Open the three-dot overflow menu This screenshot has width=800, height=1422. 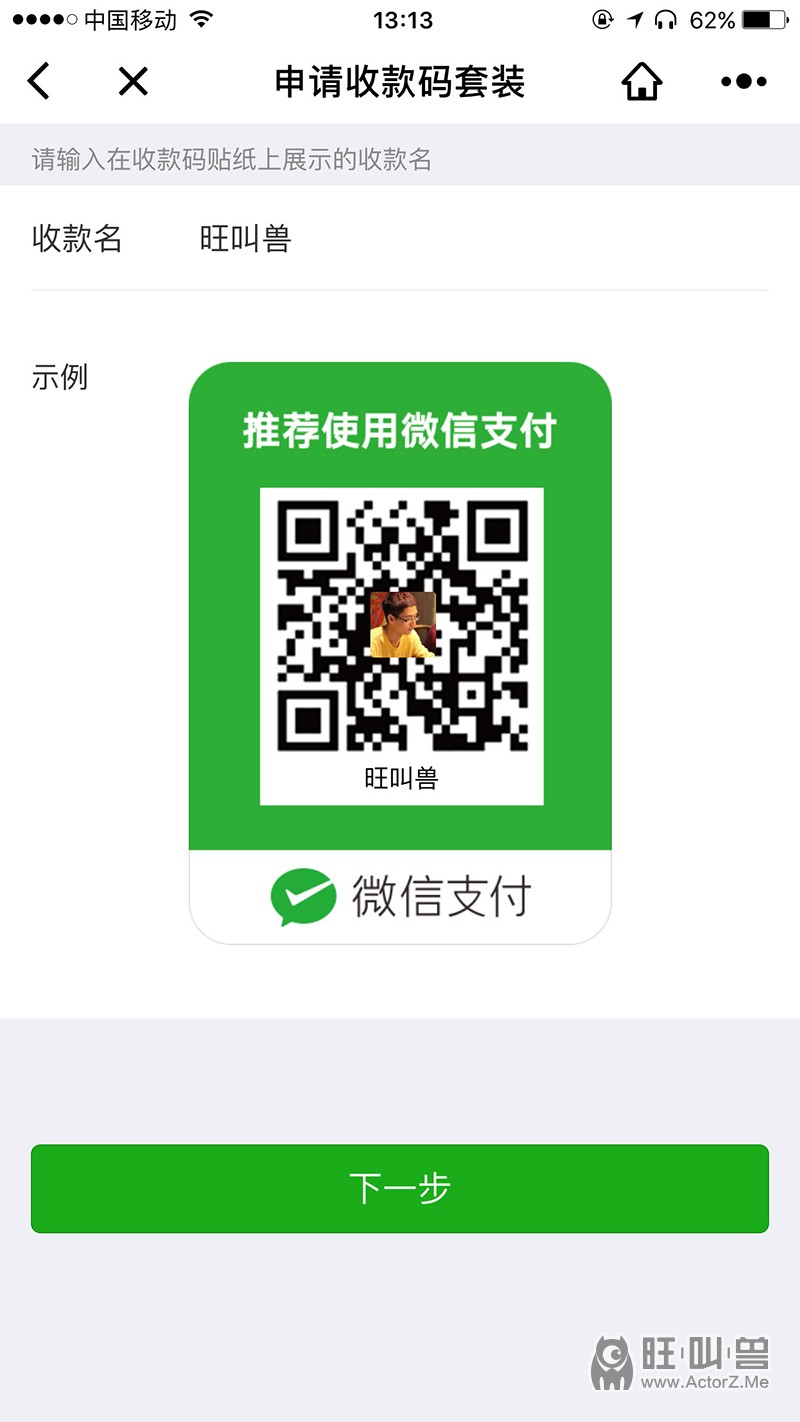[x=744, y=81]
